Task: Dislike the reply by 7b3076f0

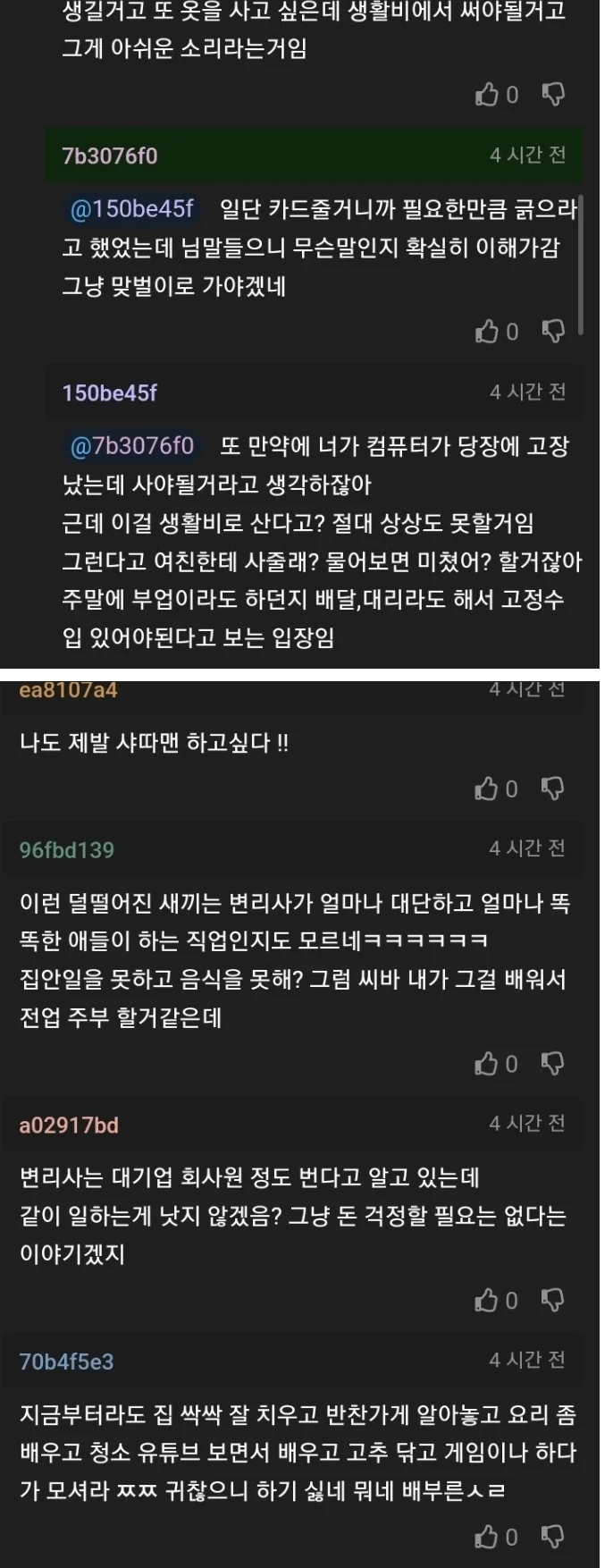Action: pos(553,332)
